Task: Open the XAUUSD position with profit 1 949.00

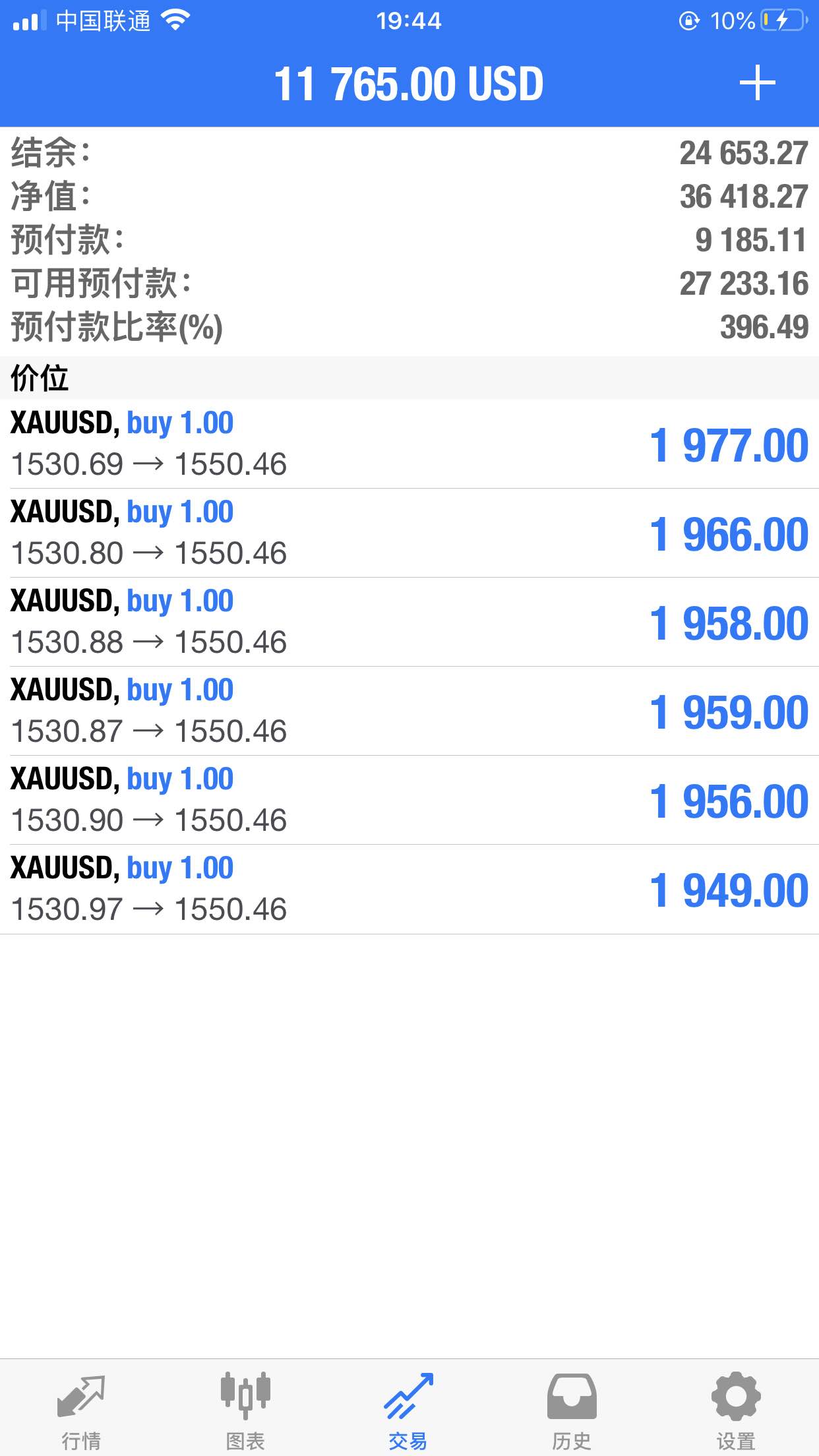Action: click(x=409, y=889)
